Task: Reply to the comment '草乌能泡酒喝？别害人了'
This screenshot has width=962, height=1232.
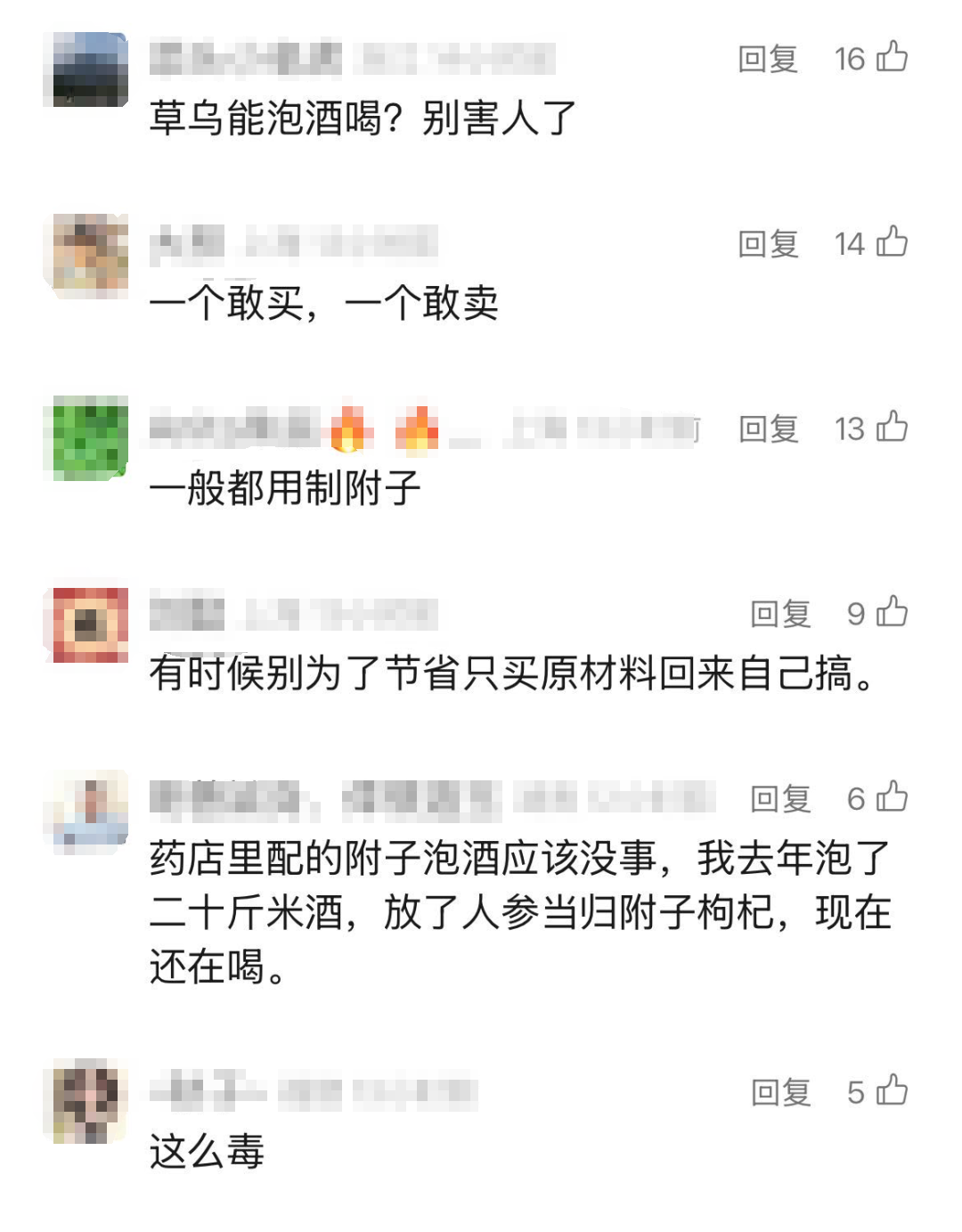Action: [x=768, y=59]
